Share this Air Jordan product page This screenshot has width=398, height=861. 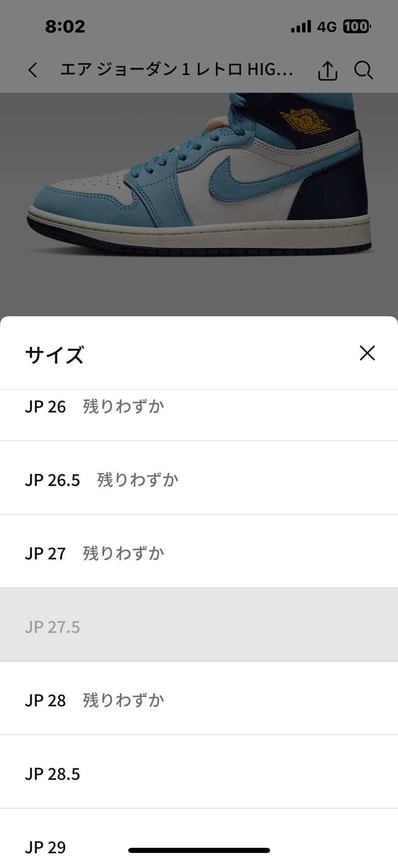(327, 70)
